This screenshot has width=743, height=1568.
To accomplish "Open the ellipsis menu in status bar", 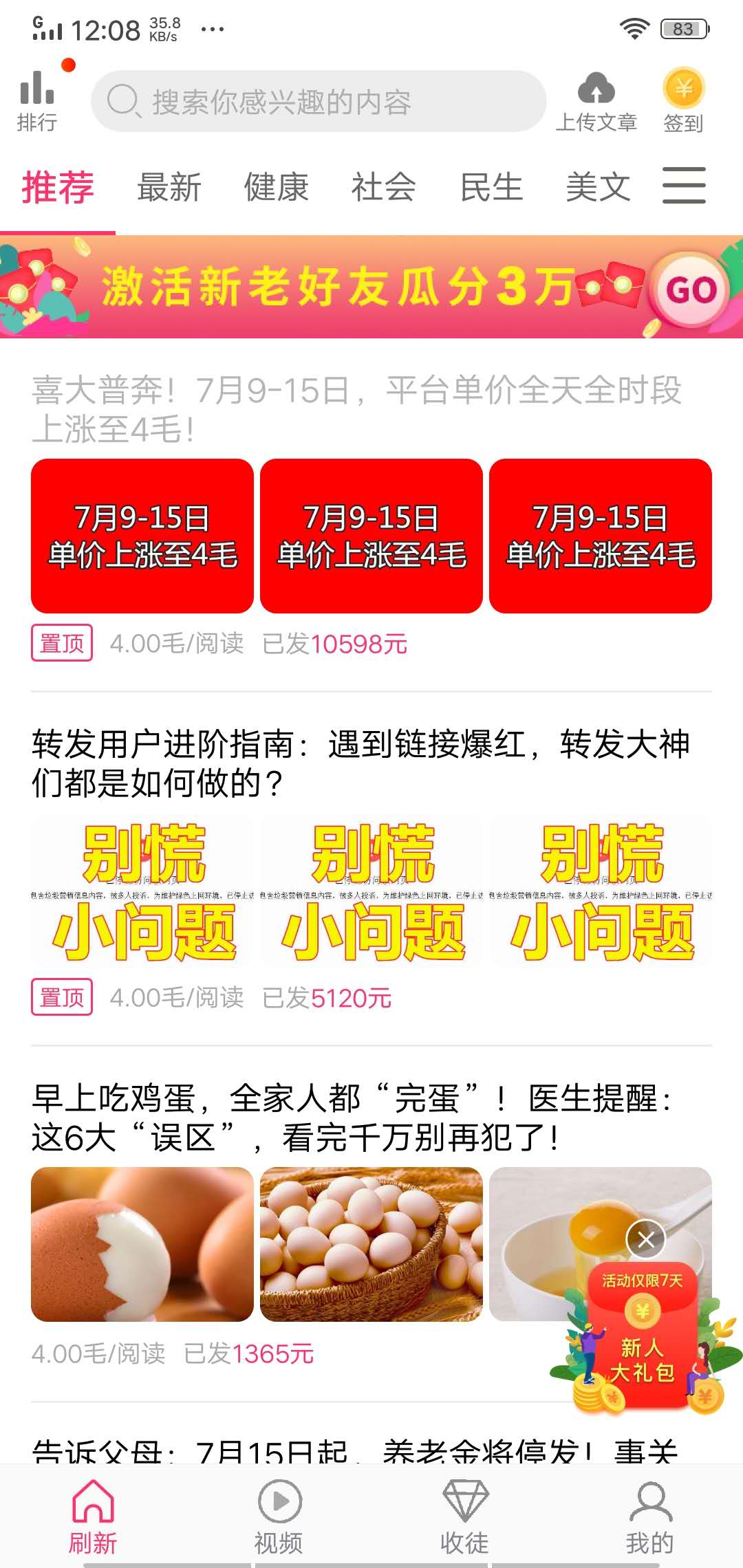I will click(x=212, y=28).
